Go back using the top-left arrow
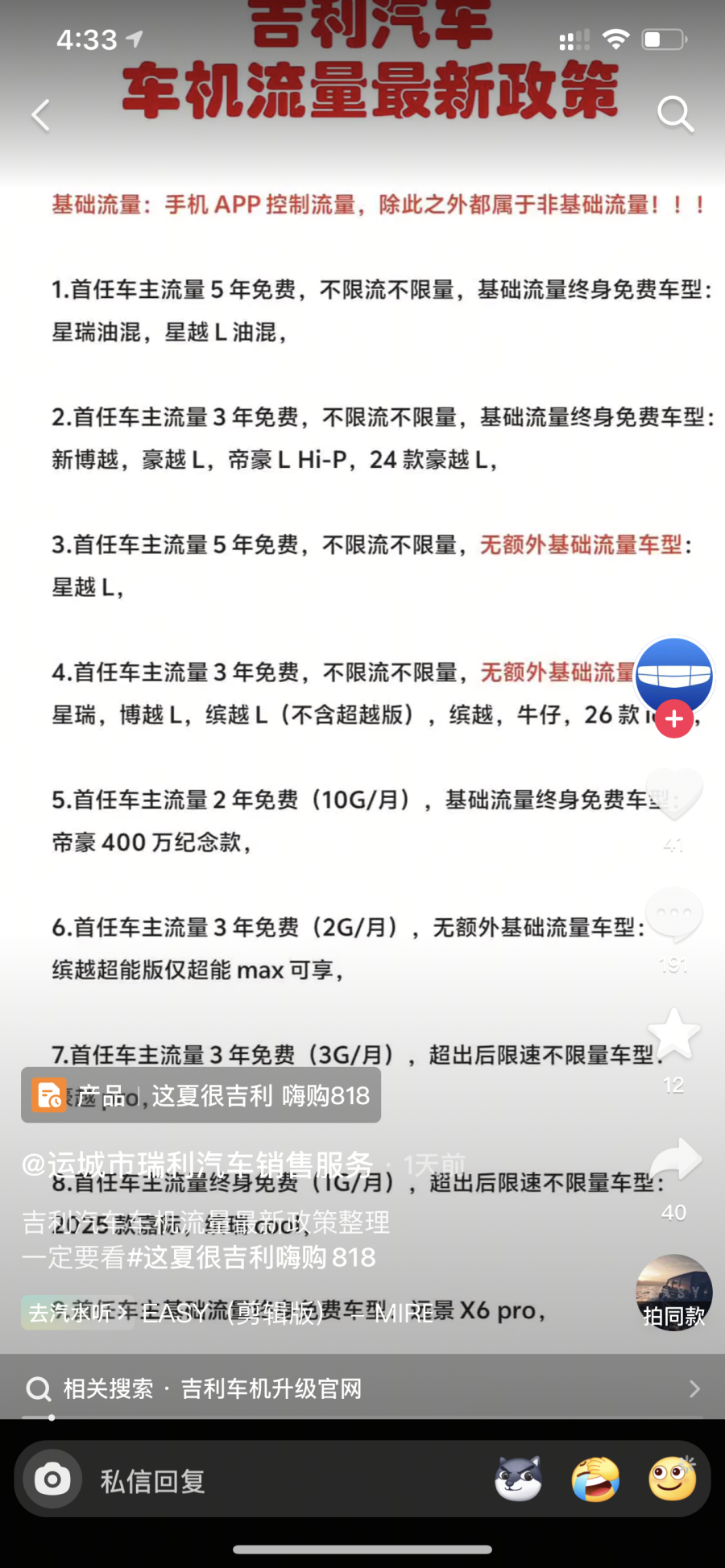Screen dimensions: 725x1568 [41, 115]
